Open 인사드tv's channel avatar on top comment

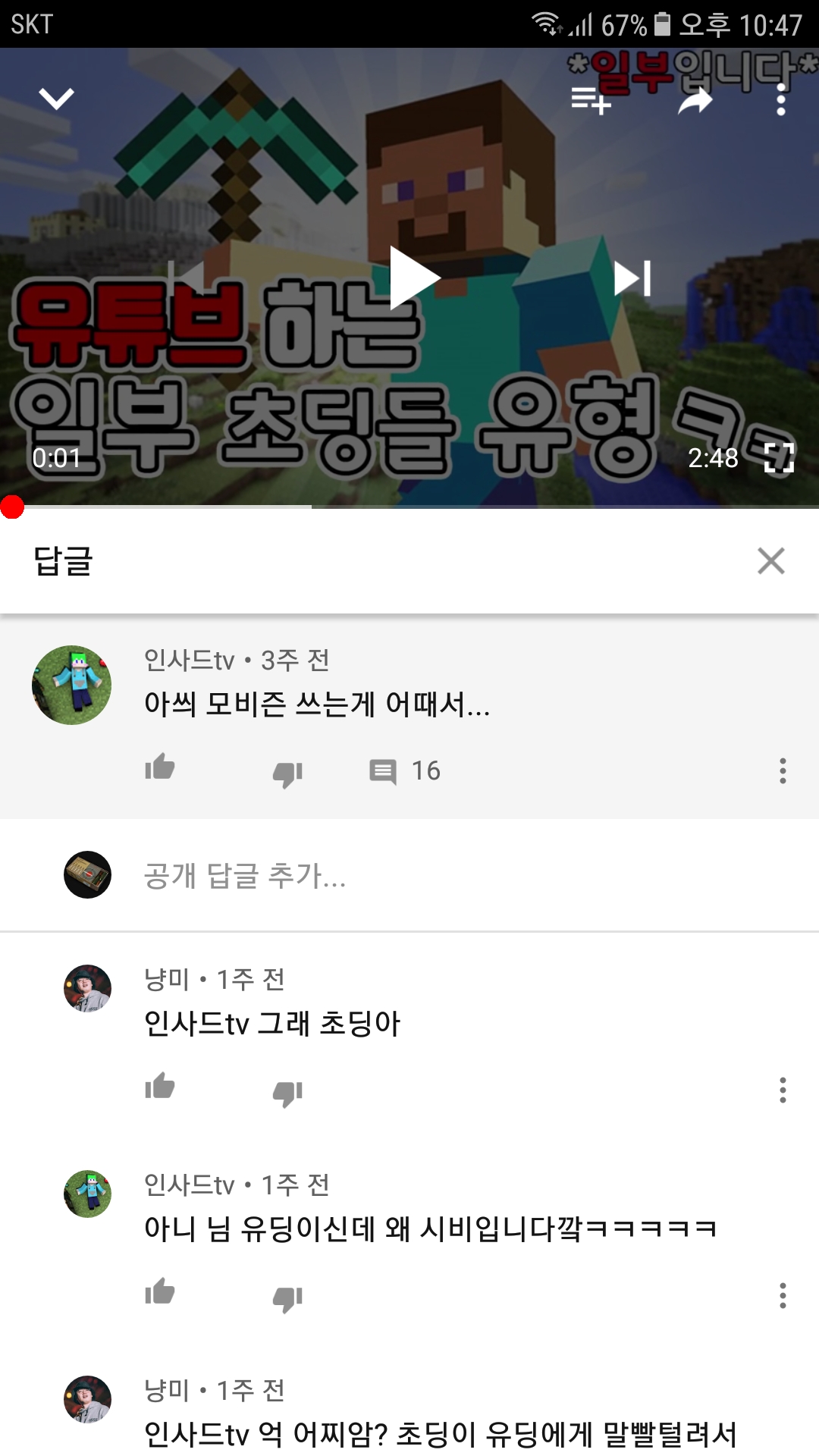tap(72, 685)
